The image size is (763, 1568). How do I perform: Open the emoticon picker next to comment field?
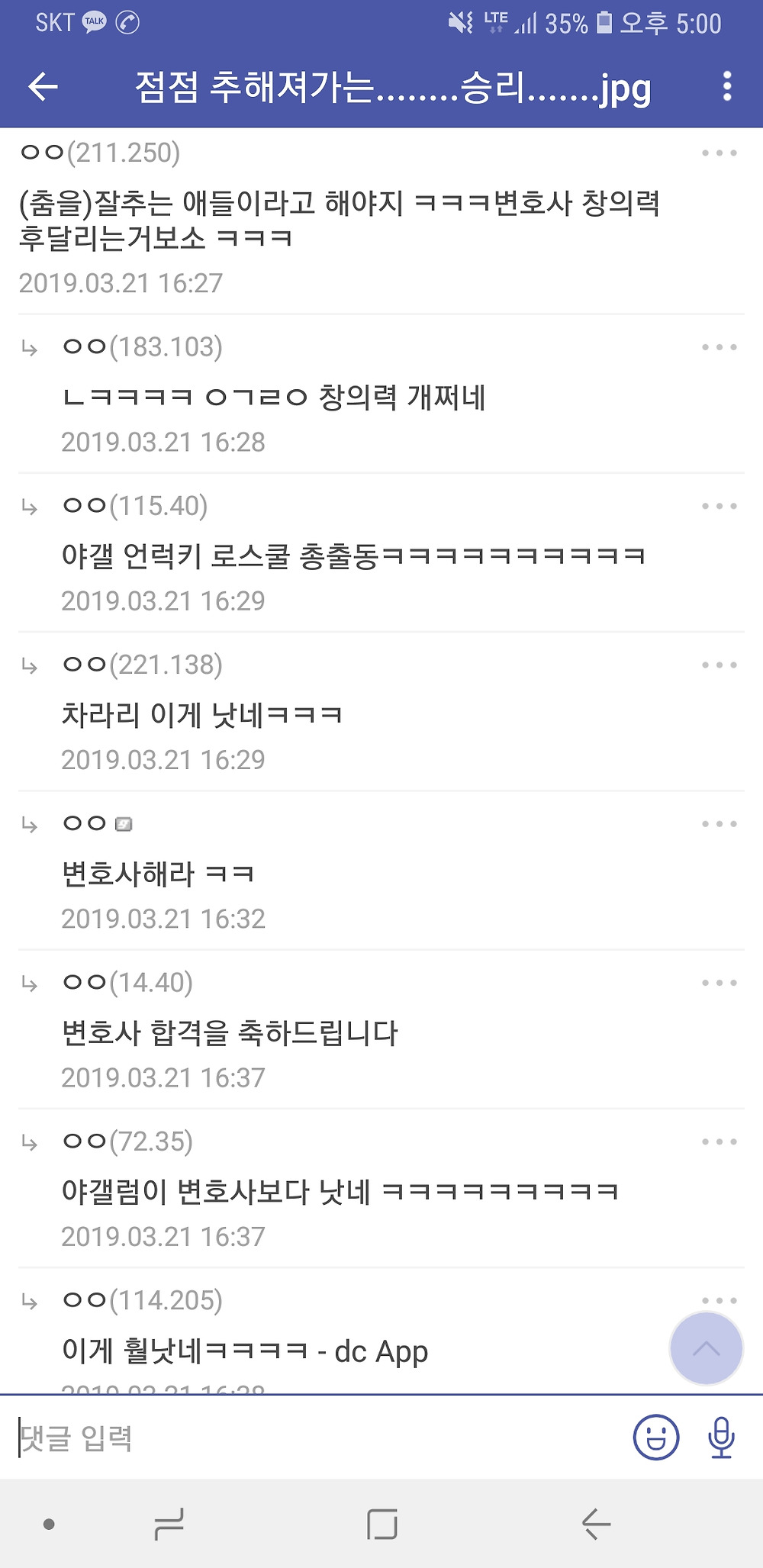[x=655, y=1438]
